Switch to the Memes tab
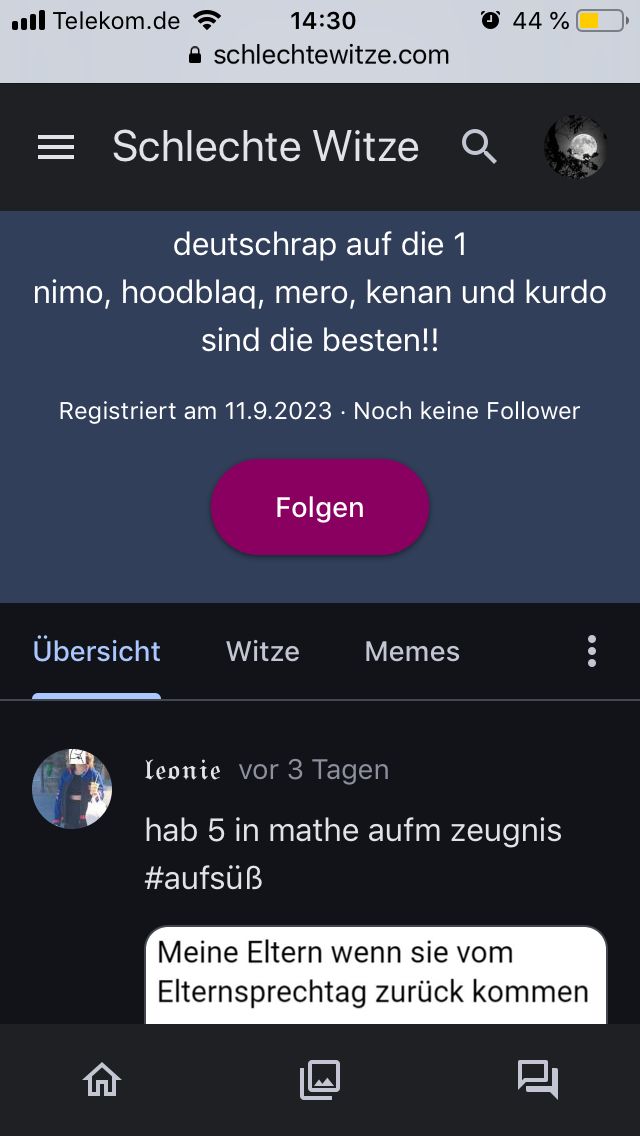The width and height of the screenshot is (640, 1136). pos(412,651)
